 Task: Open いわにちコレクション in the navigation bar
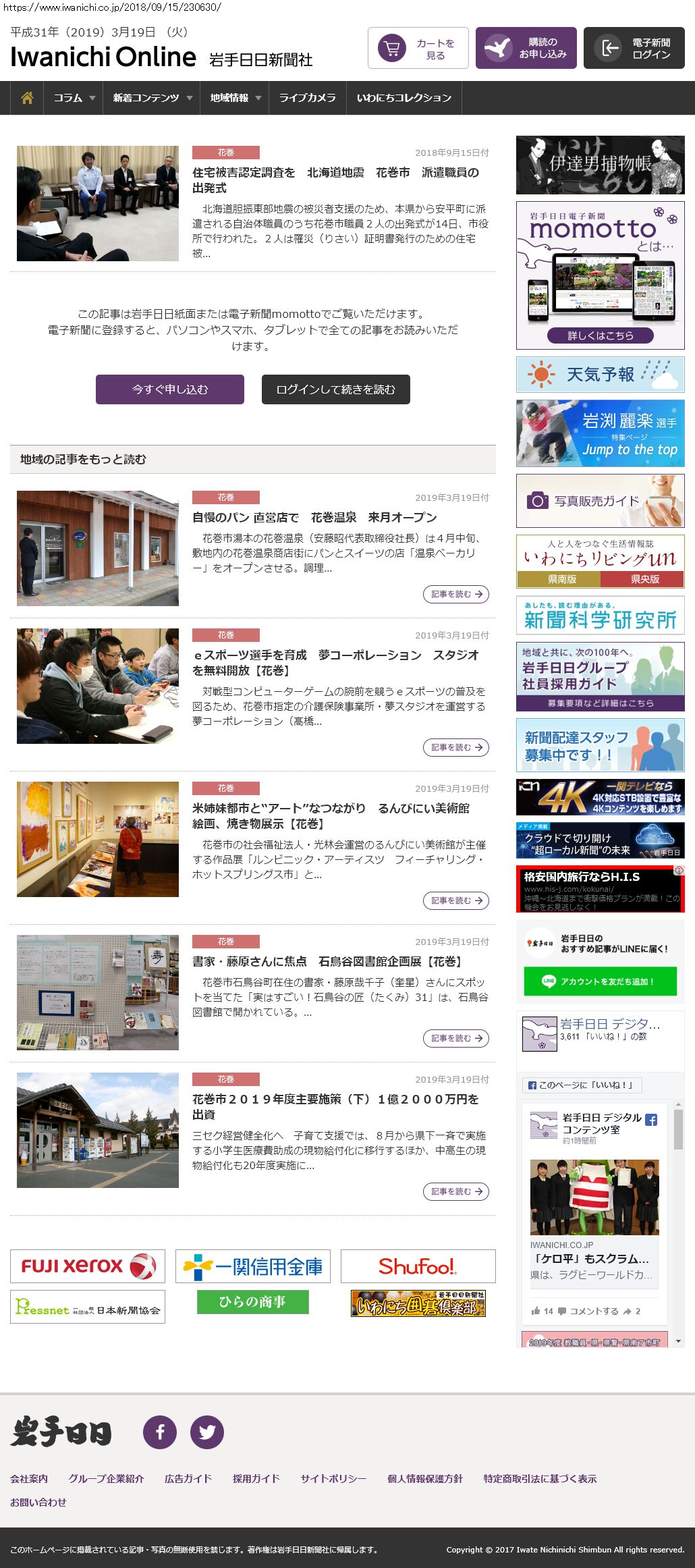pyautogui.click(x=404, y=98)
